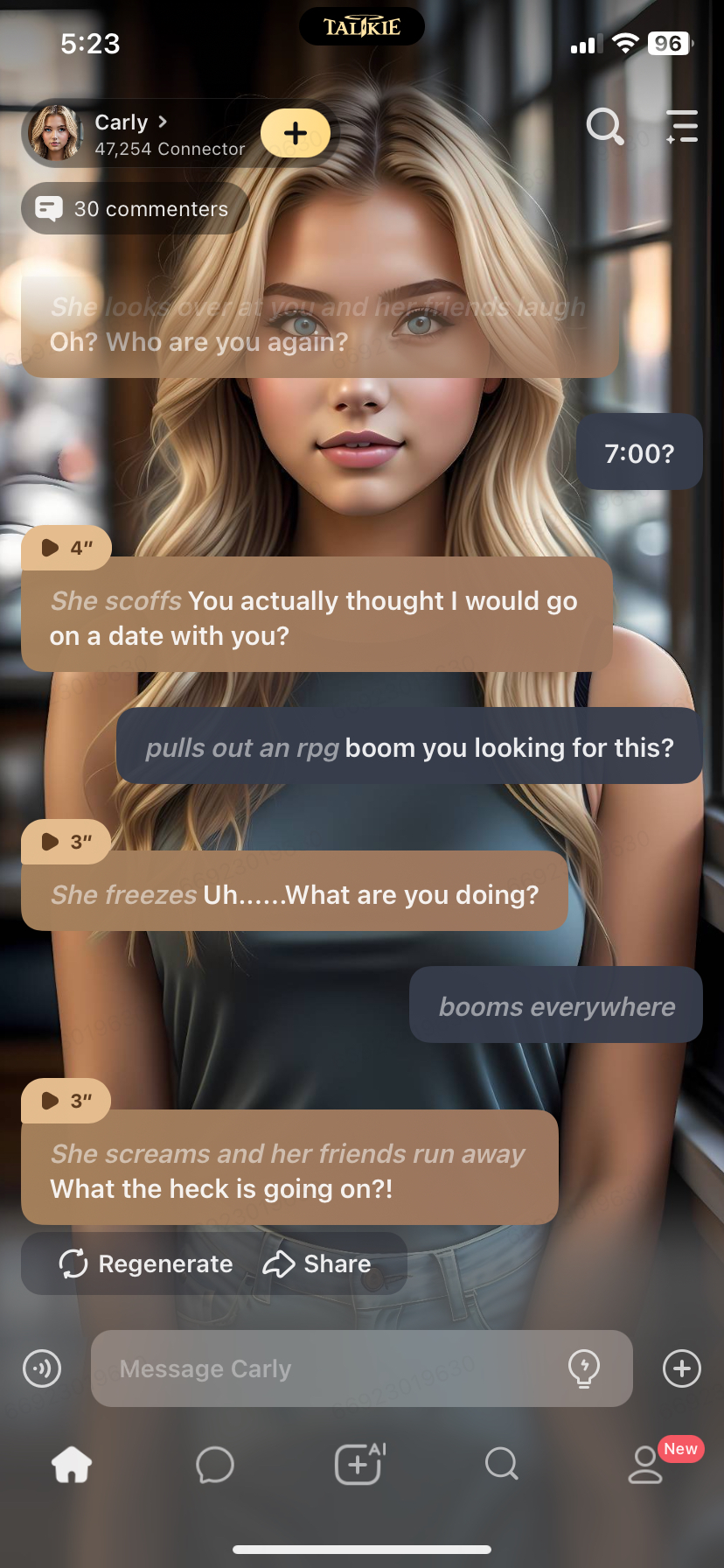
Task: Play the 4-second voice message
Action: (x=66, y=548)
